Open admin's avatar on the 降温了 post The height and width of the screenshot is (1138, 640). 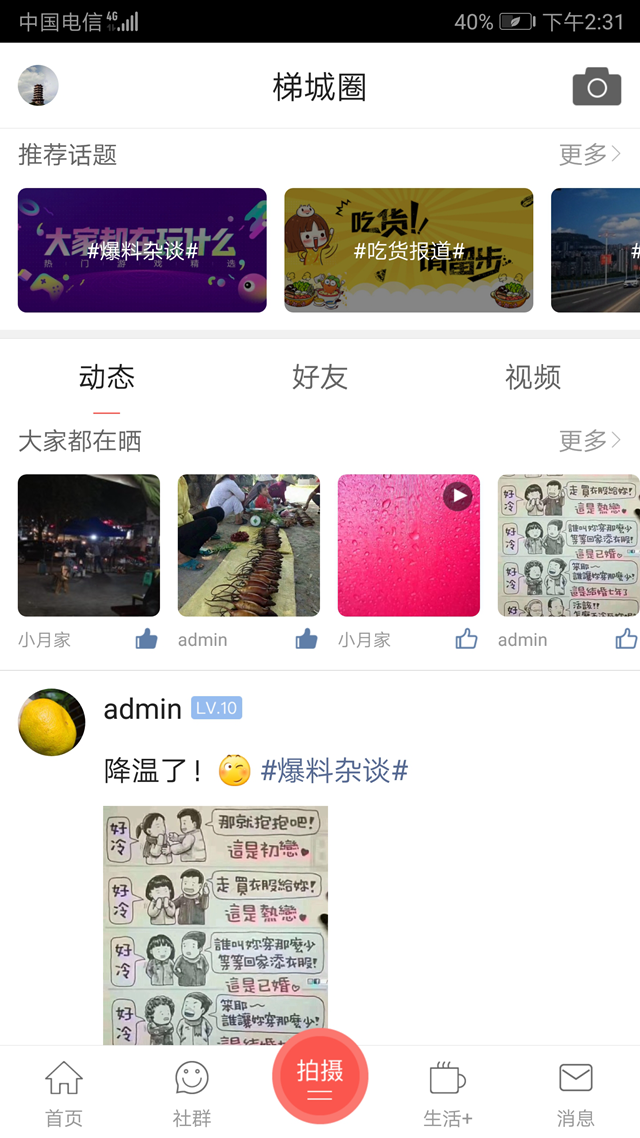click(52, 722)
